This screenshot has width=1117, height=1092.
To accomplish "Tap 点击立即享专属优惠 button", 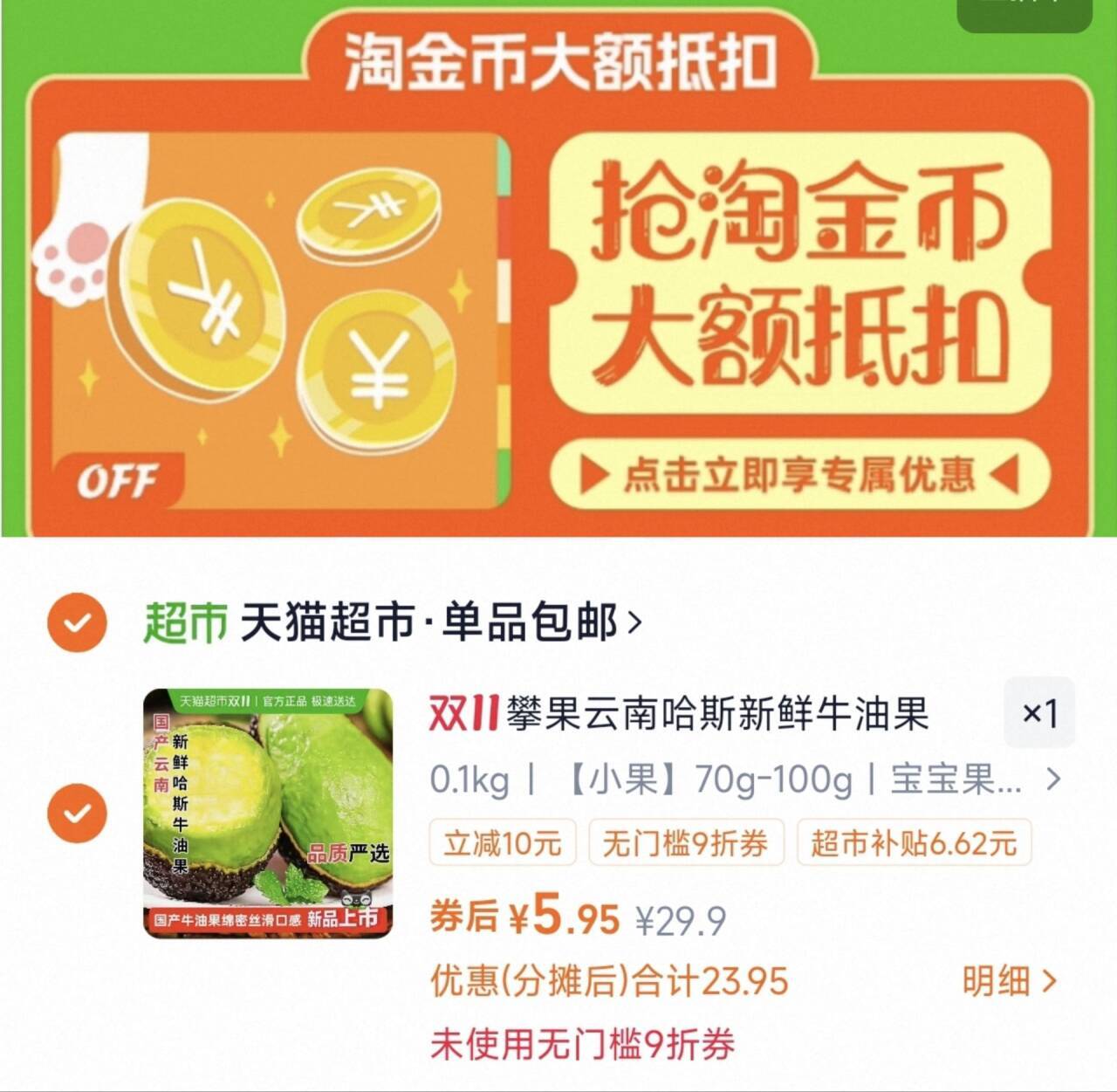I will (799, 475).
